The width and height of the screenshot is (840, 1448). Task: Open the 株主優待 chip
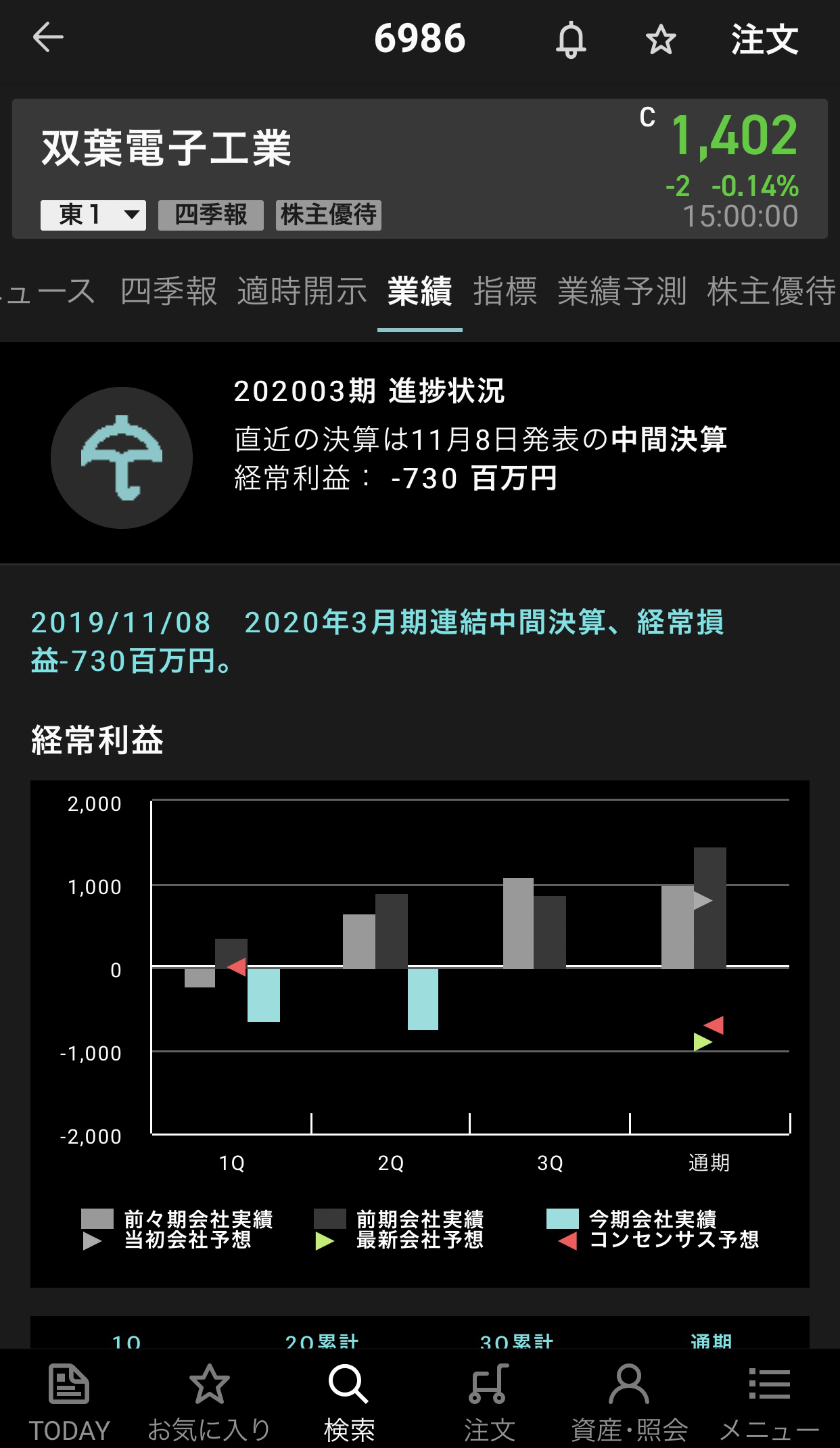coord(329,215)
